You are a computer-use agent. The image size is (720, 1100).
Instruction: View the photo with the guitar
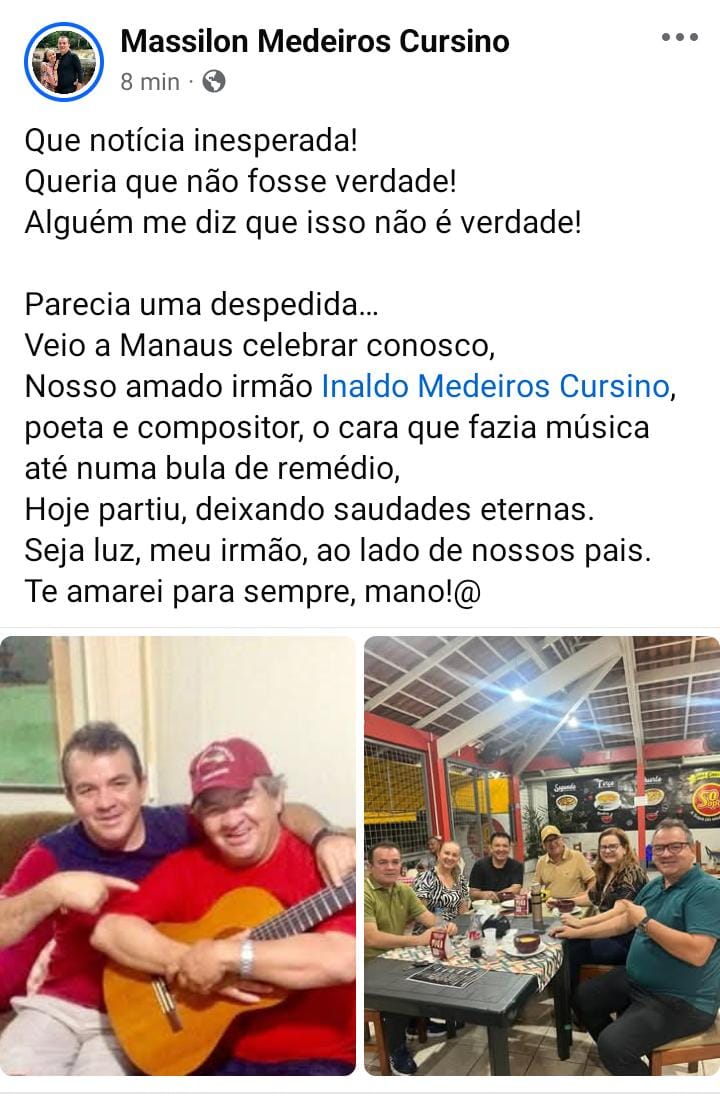tap(178, 855)
